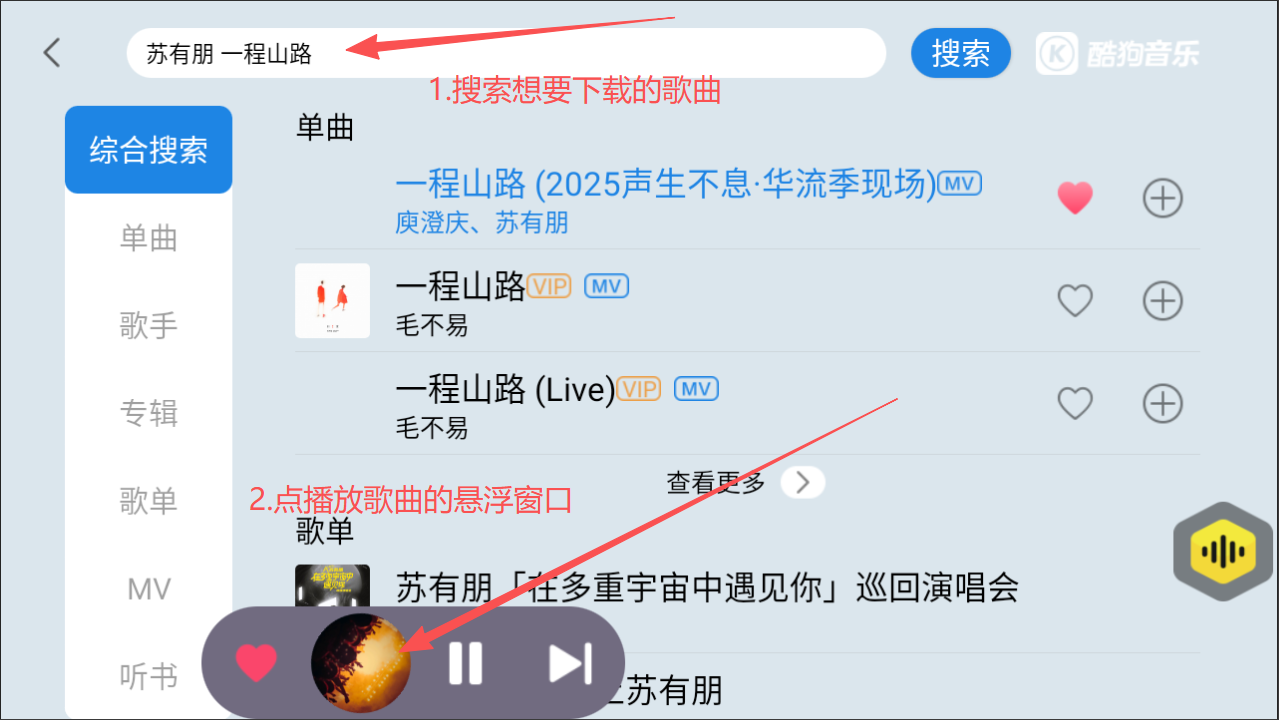Play 一程山路 2025声生不息 live version
This screenshot has width=1279, height=720.
click(x=665, y=185)
